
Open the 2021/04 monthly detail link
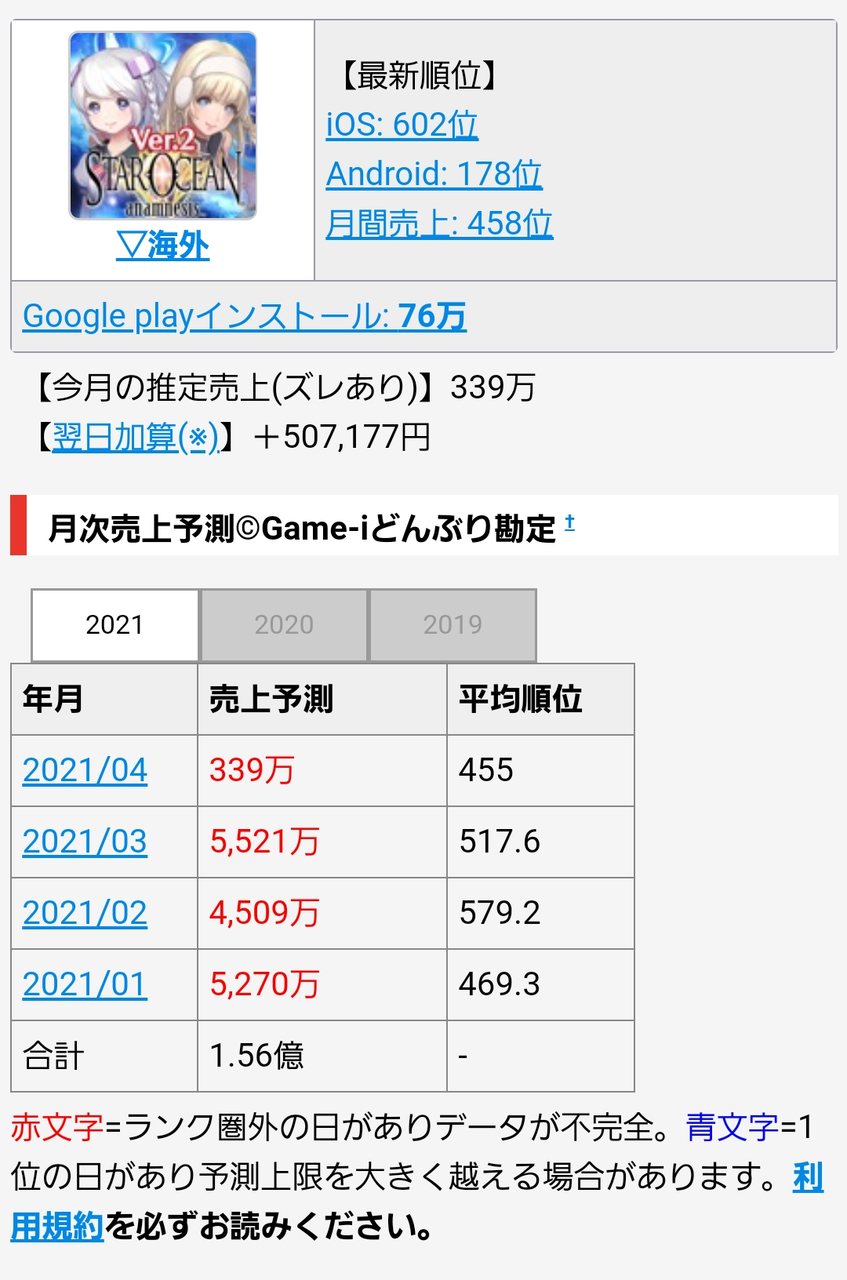point(84,770)
